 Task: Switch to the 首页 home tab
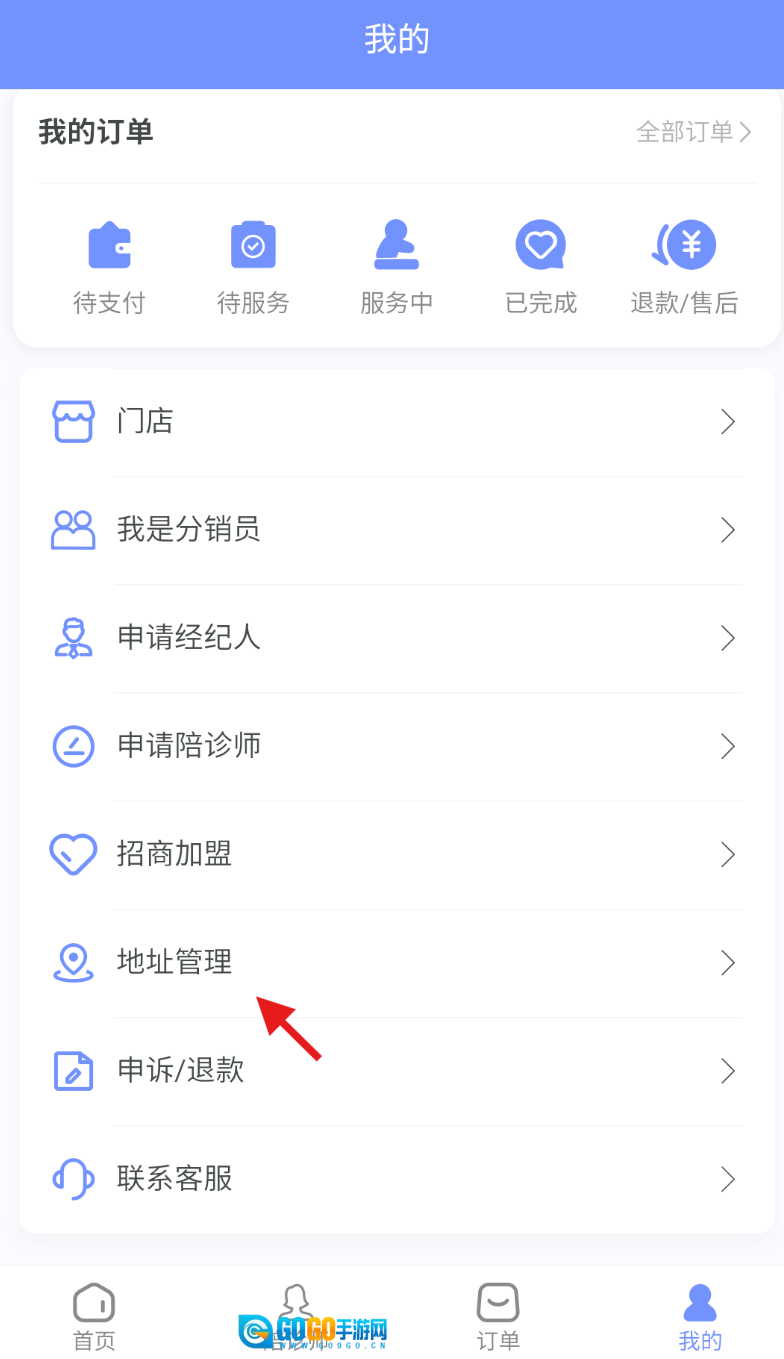pyautogui.click(x=94, y=1317)
